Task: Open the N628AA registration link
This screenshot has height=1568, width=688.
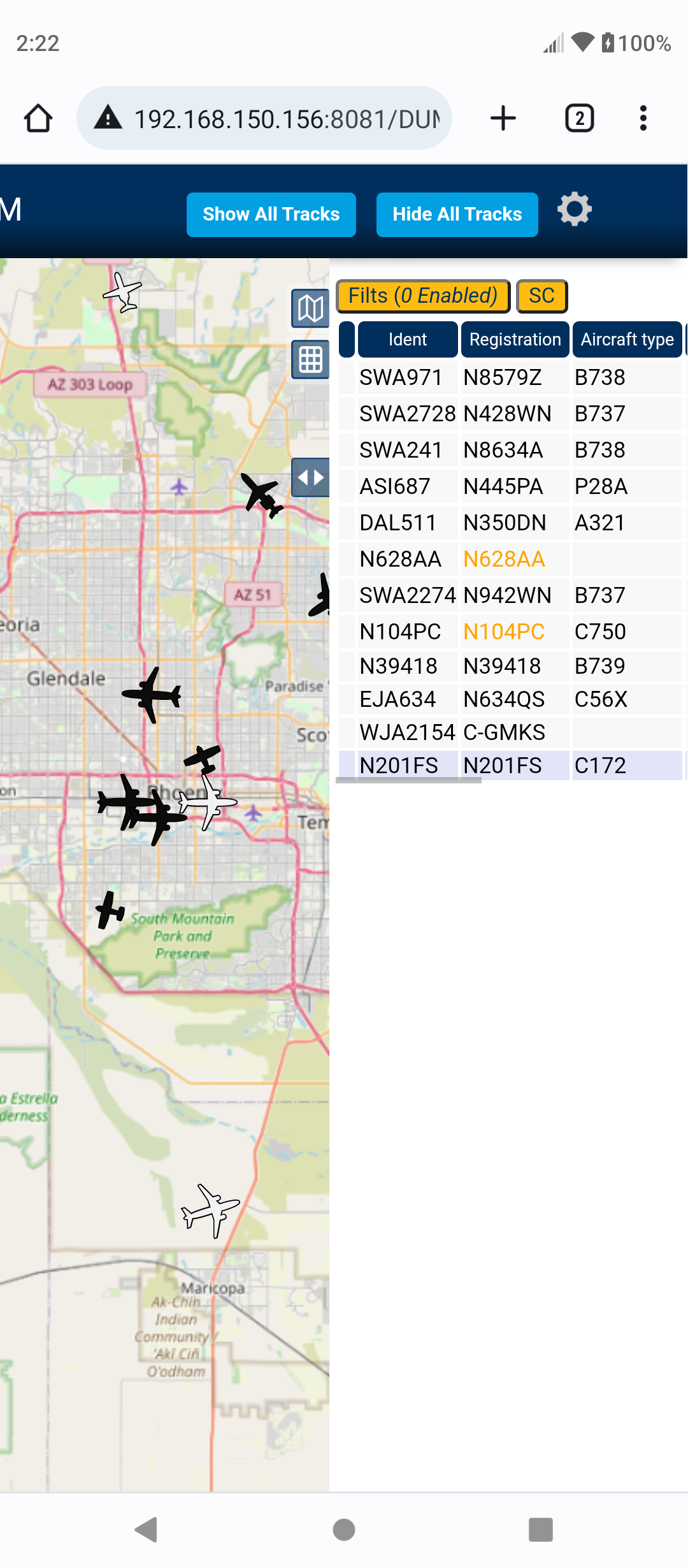Action: (504, 559)
